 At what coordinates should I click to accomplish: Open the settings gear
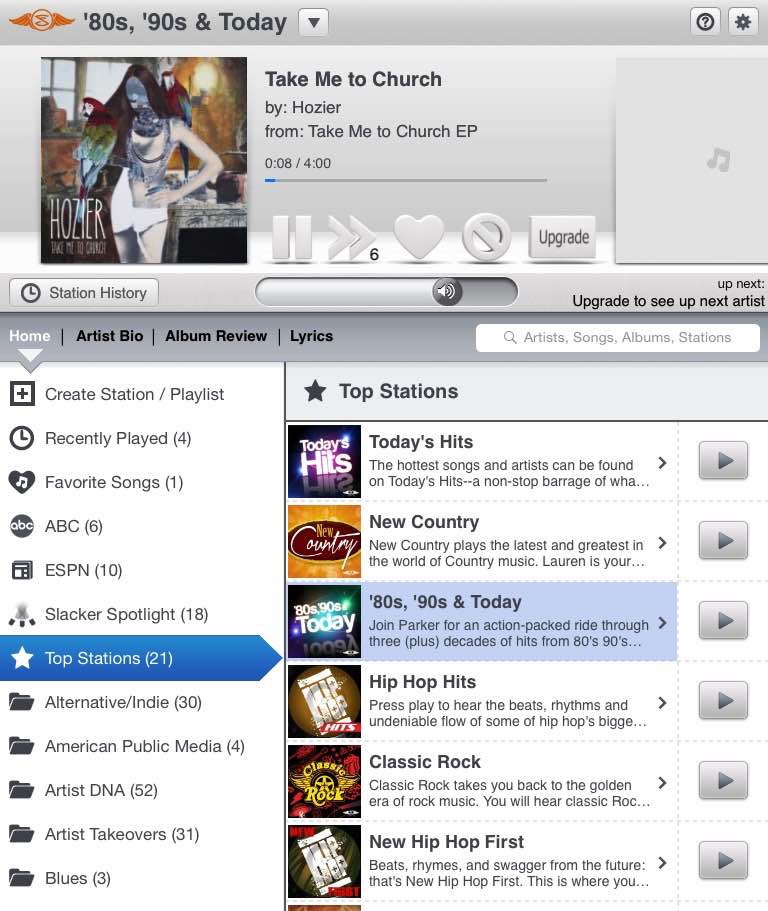pyautogui.click(x=742, y=21)
